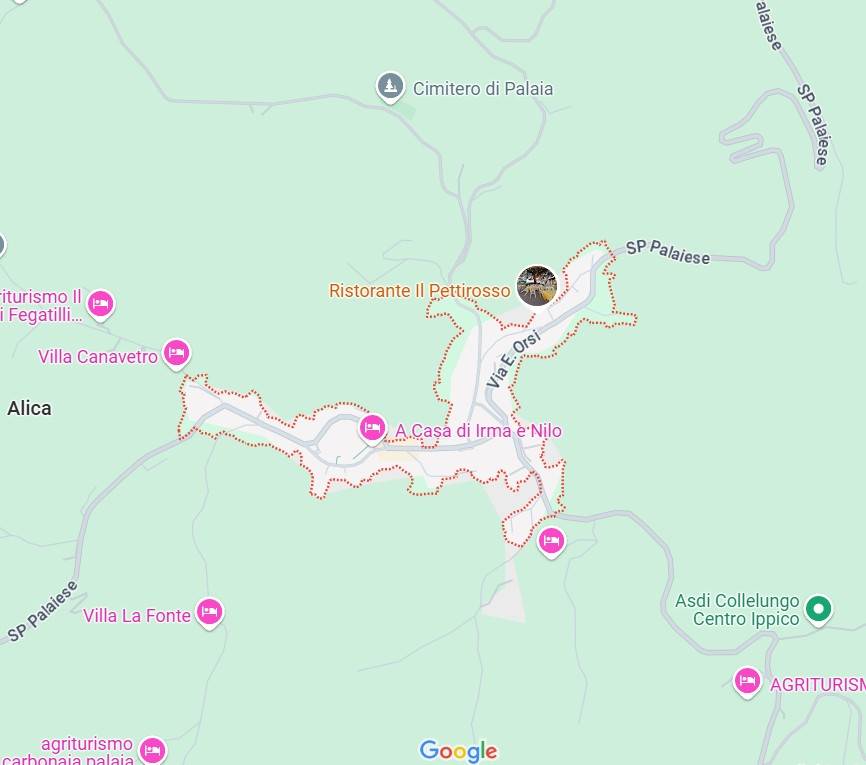This screenshot has width=866, height=765.
Task: Select the agriturismo carbonaia palaia pin
Action: tap(152, 749)
